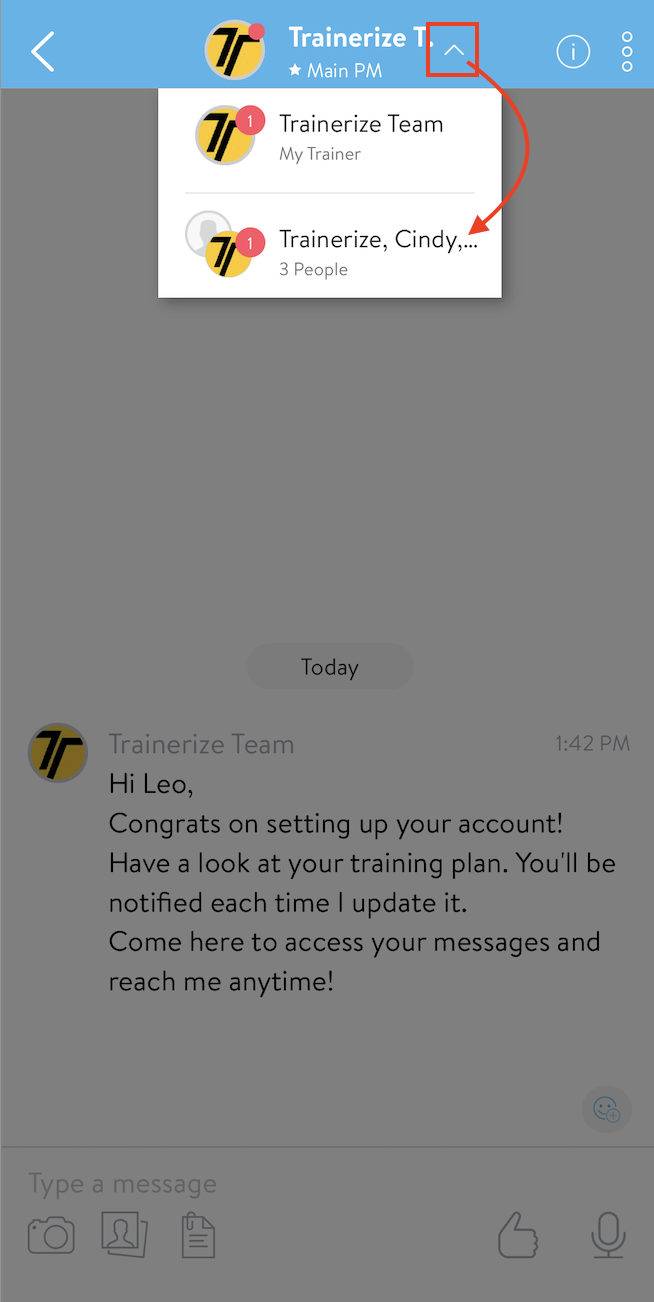This screenshot has height=1302, width=654.
Task: Open the Trainerize, Cindy group conversation
Action: click(330, 251)
